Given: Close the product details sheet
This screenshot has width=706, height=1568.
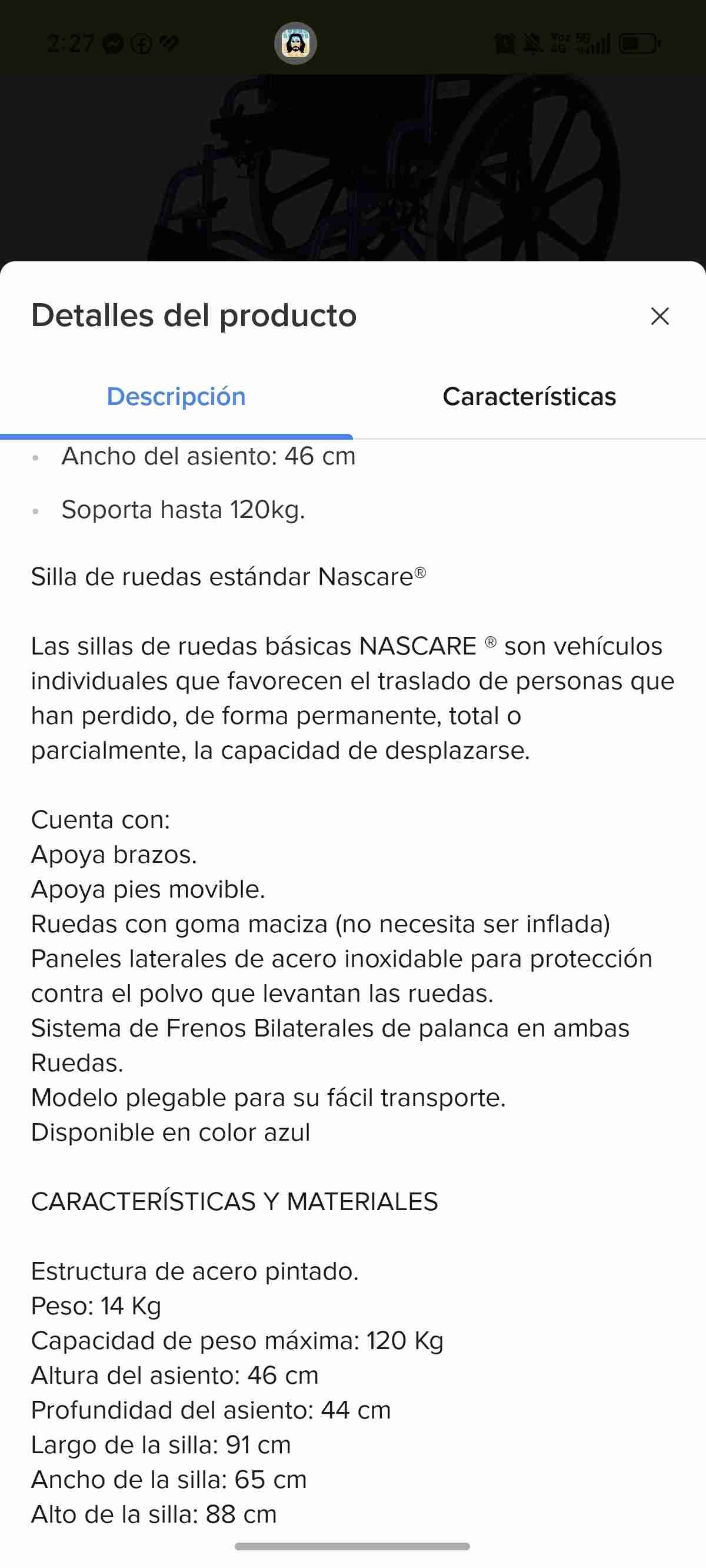Looking at the screenshot, I should point(660,316).
